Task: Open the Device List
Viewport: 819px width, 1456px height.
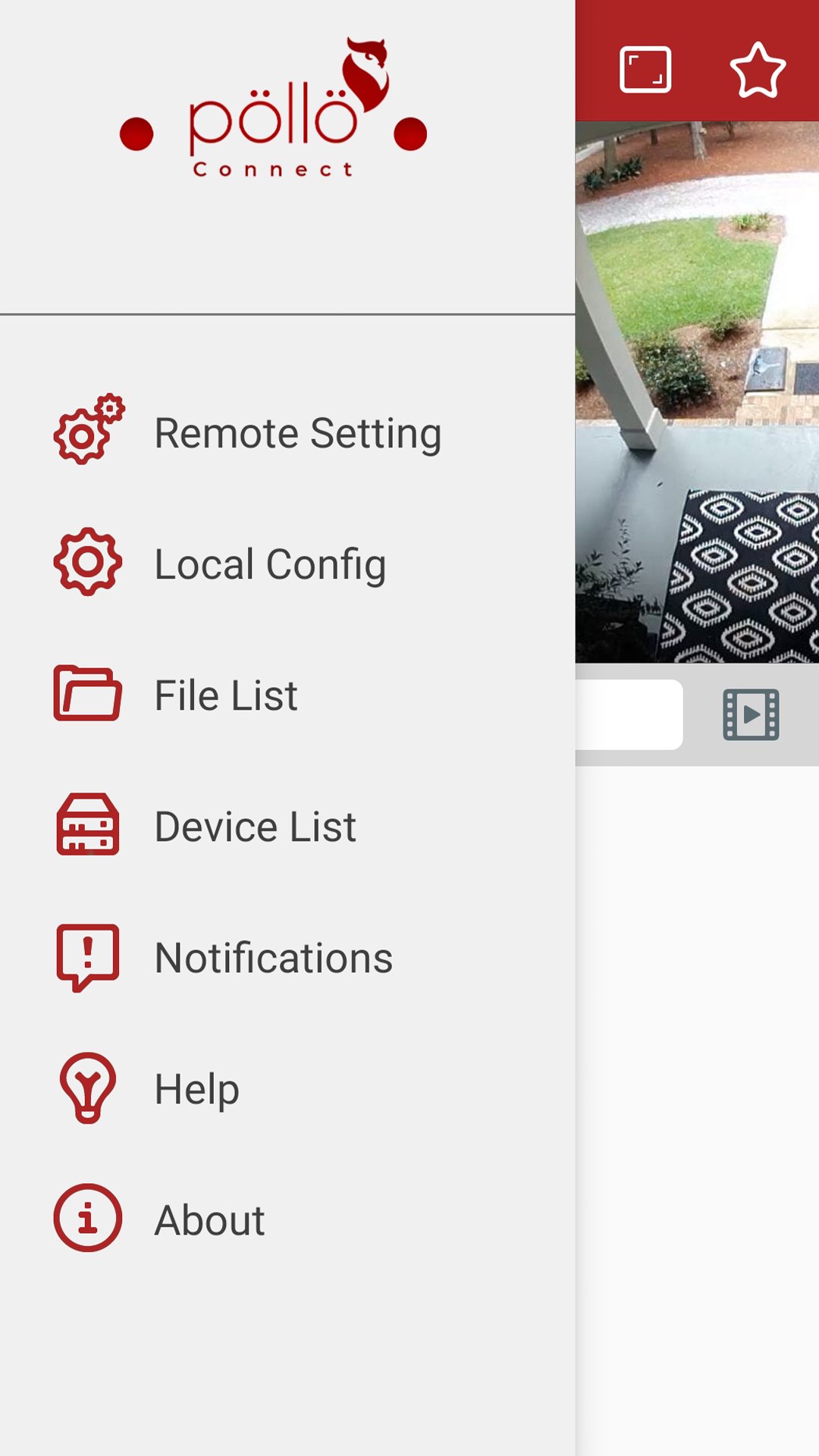Action: click(287, 826)
